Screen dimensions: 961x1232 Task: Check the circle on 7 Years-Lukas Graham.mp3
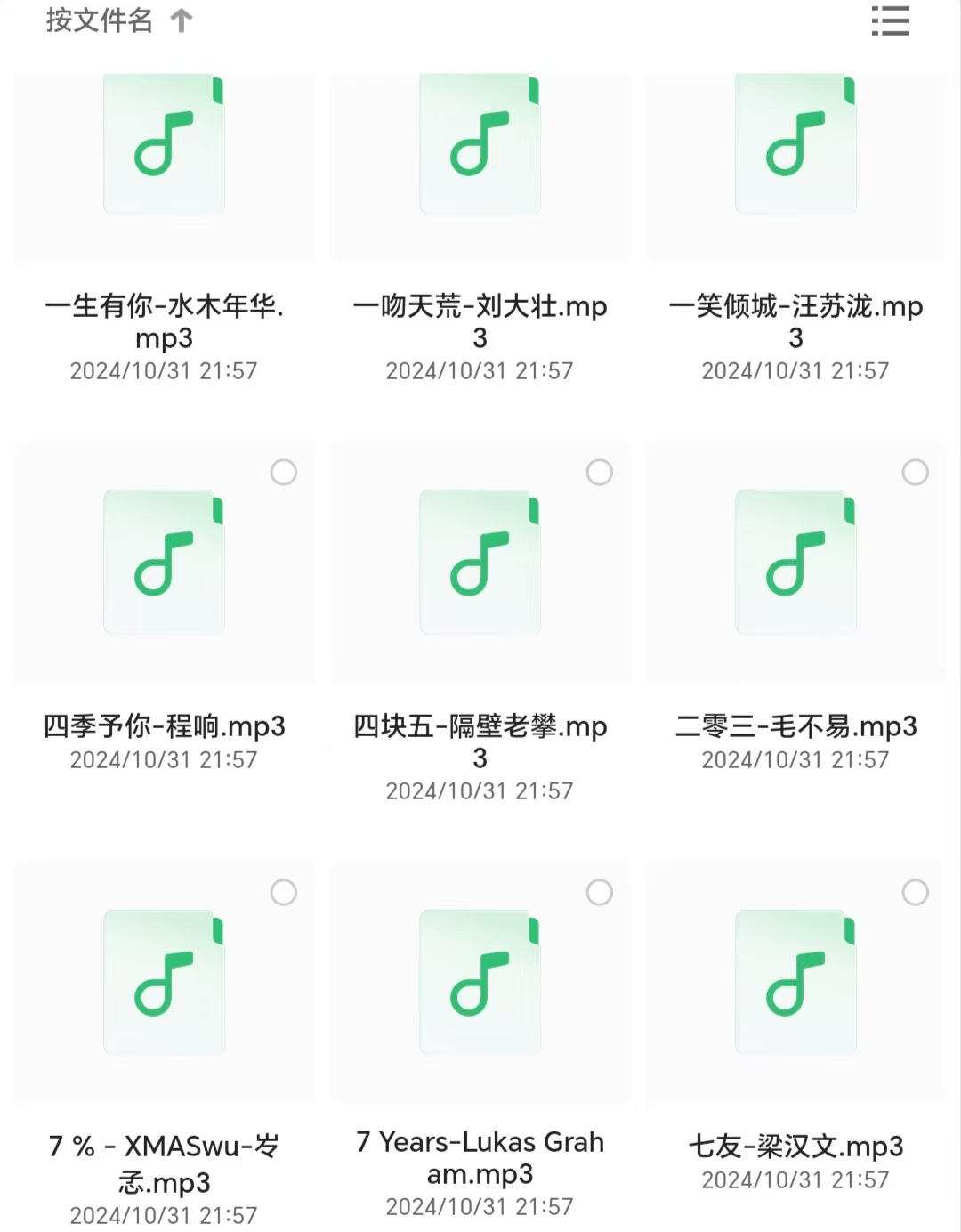tap(600, 893)
